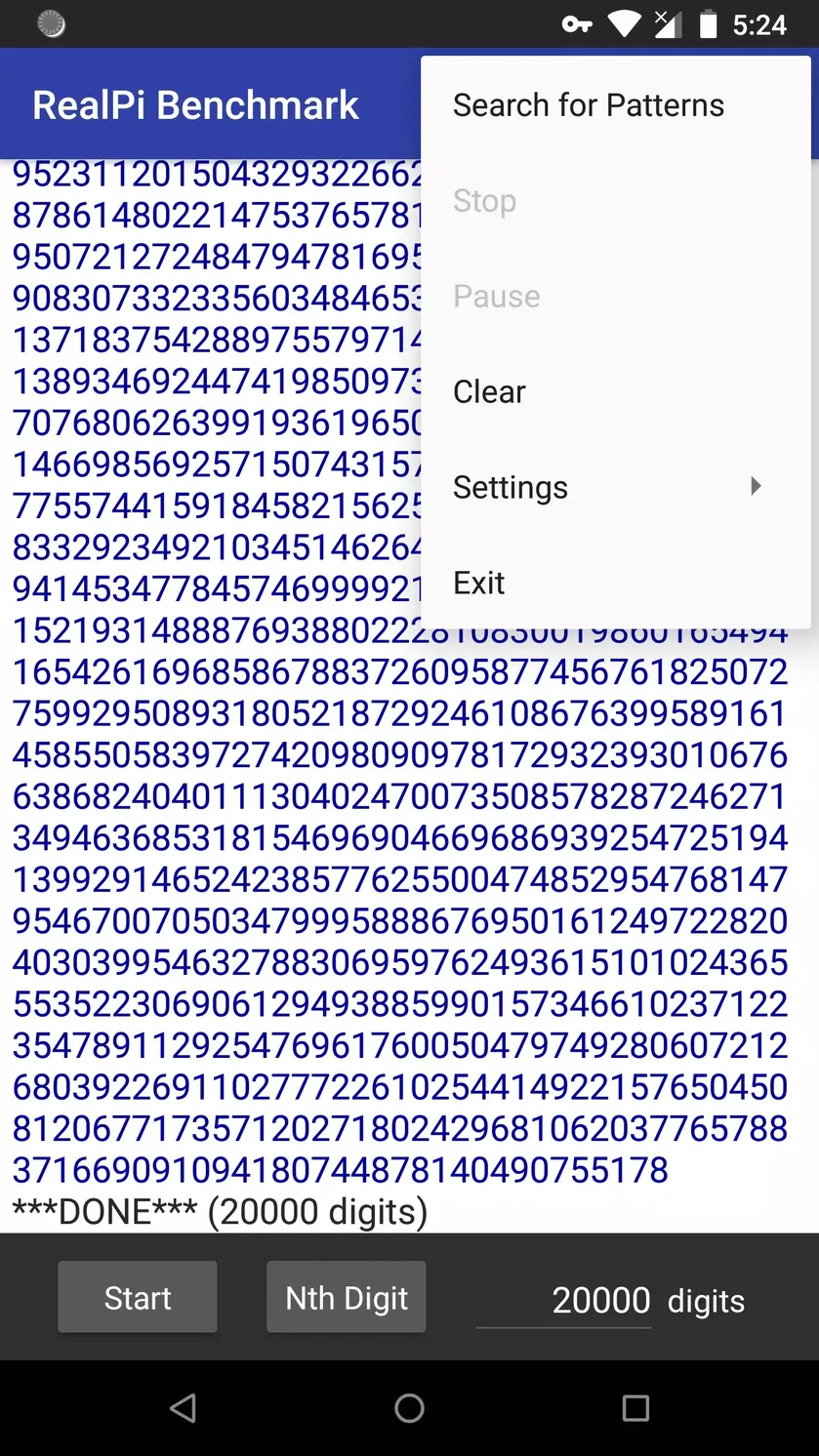Select Search for Patterns in the menu
Viewport: 819px width, 1456px height.
(616, 105)
